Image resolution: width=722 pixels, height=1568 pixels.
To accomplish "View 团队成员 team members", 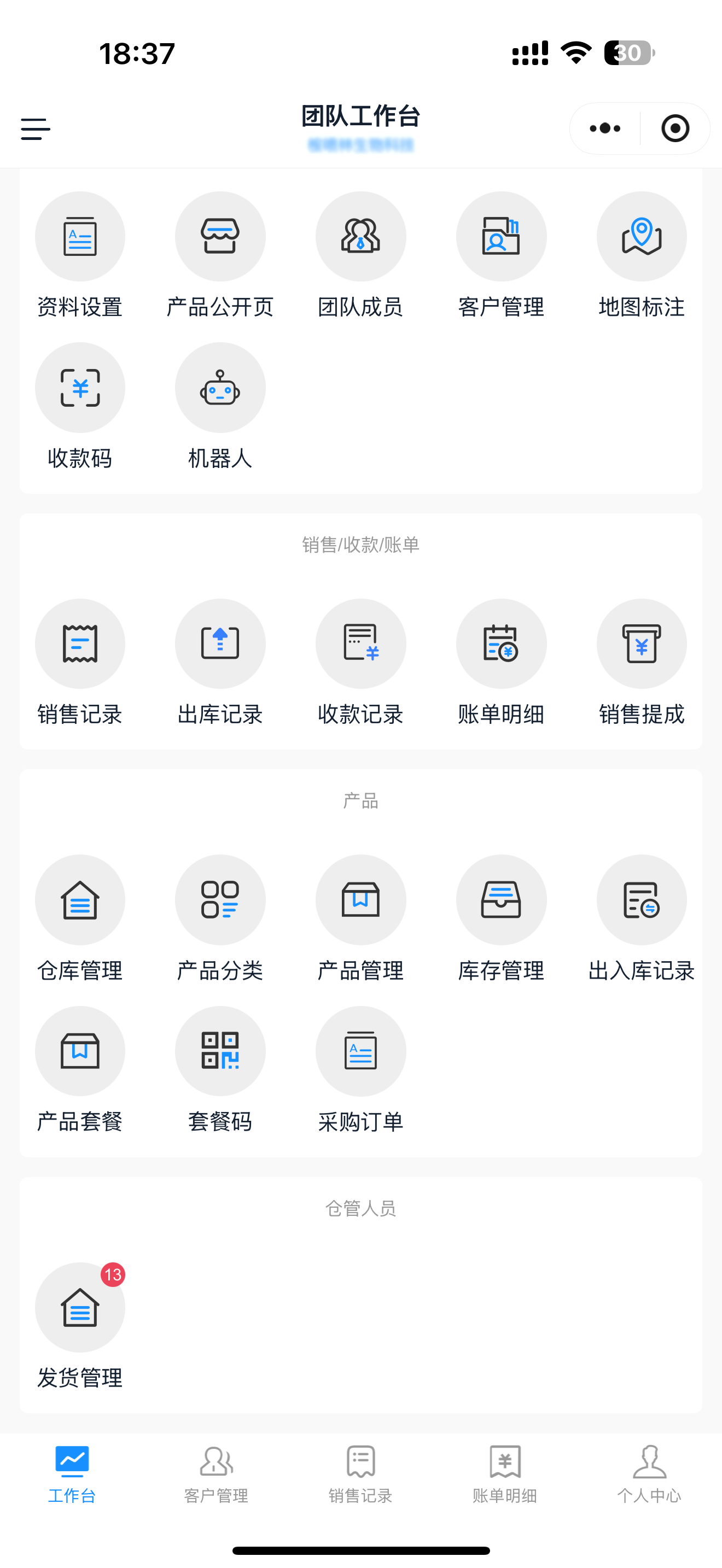I will (360, 237).
